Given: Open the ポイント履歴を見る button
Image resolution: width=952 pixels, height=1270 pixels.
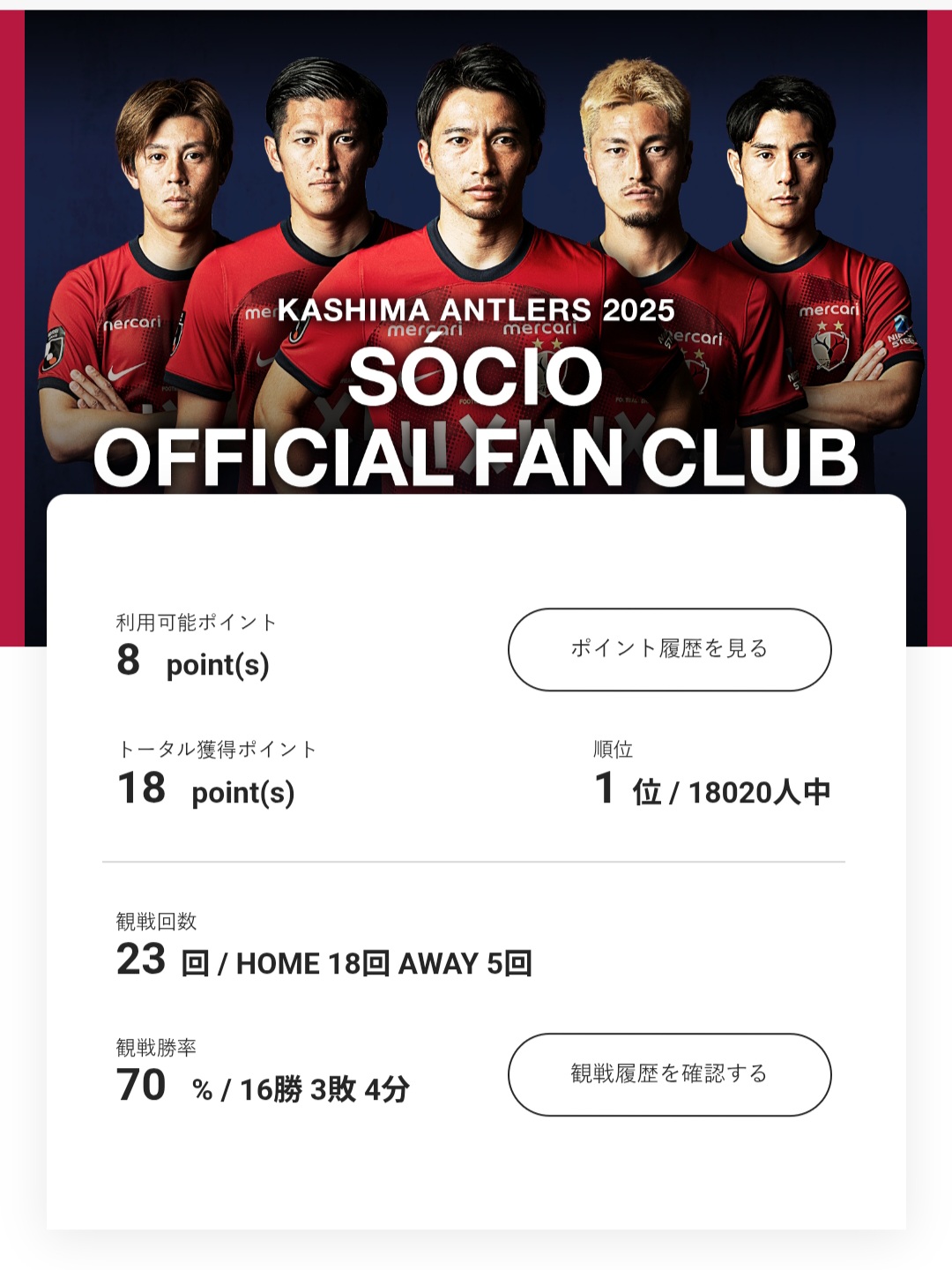Looking at the screenshot, I should tap(669, 649).
